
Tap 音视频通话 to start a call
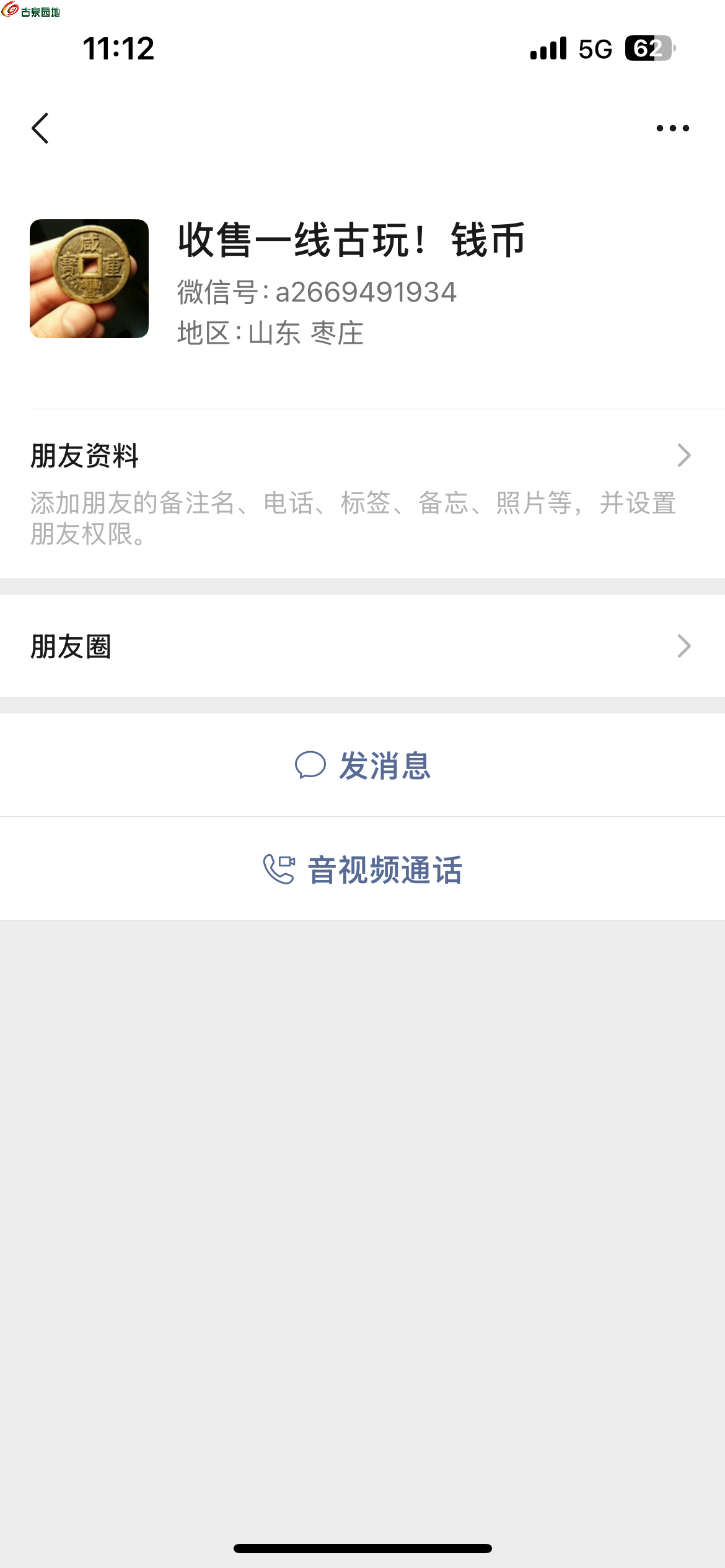click(384, 870)
